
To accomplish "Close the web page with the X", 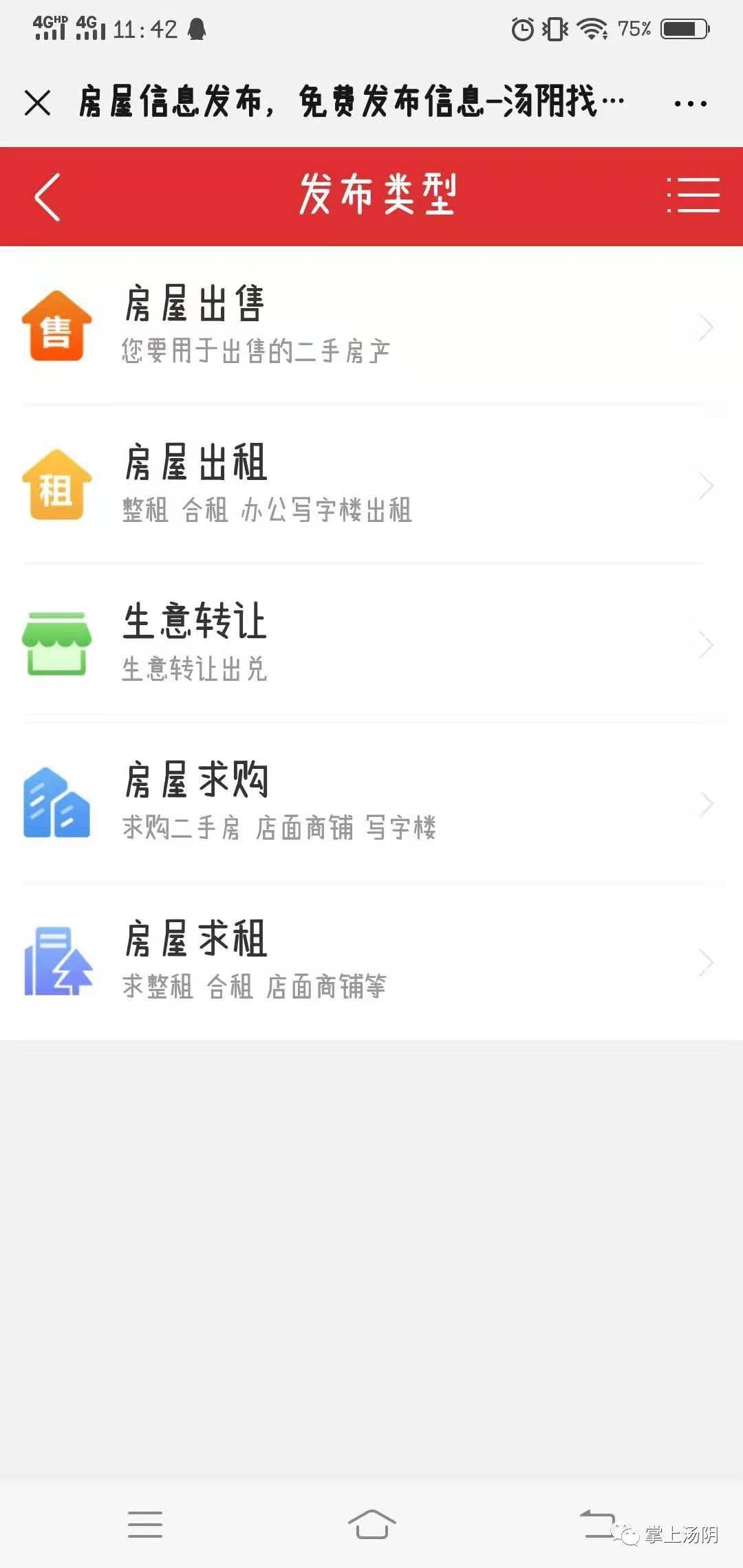I will click(37, 103).
